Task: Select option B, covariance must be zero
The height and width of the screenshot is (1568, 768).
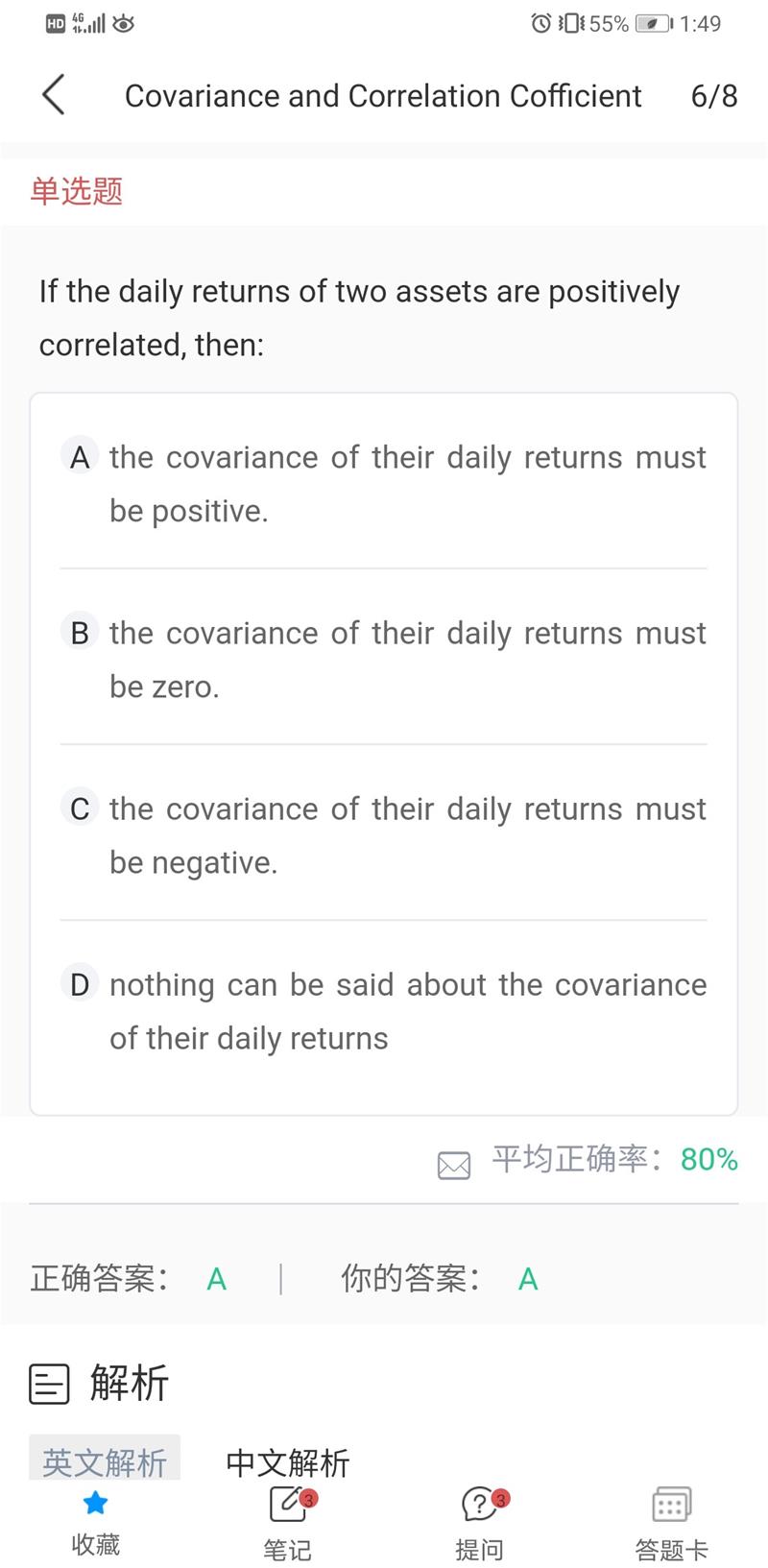Action: (384, 659)
